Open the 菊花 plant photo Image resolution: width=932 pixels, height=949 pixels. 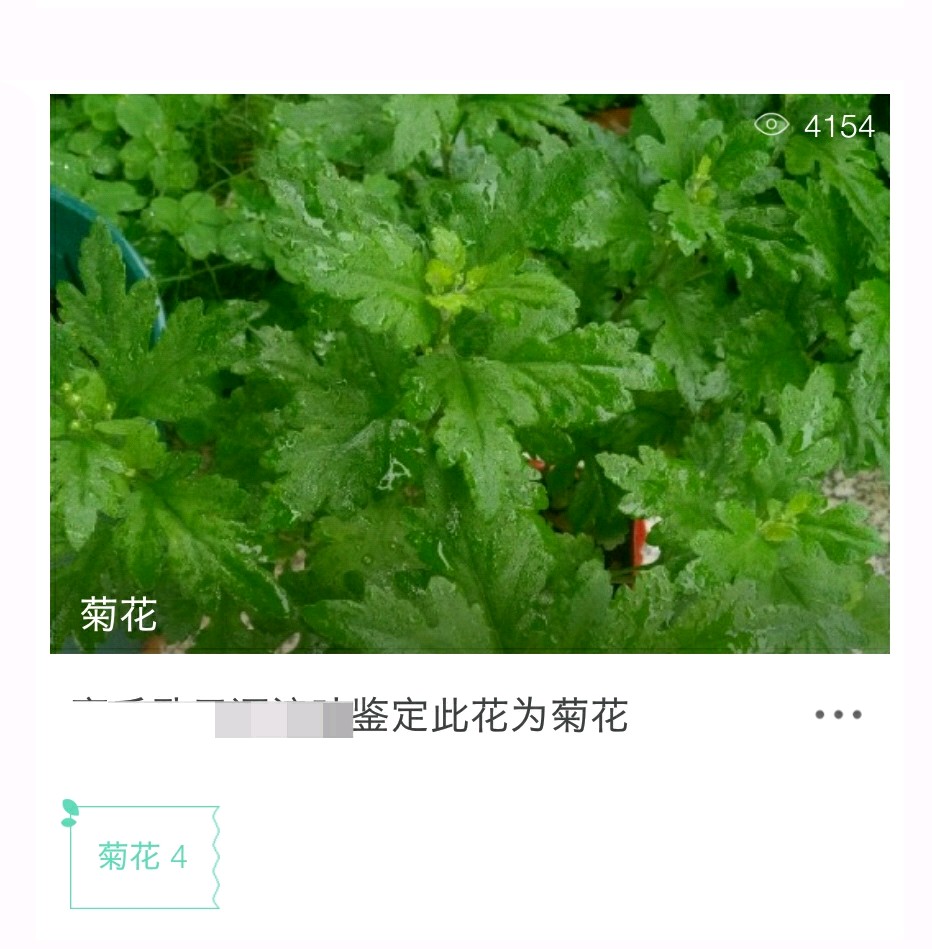coord(469,373)
